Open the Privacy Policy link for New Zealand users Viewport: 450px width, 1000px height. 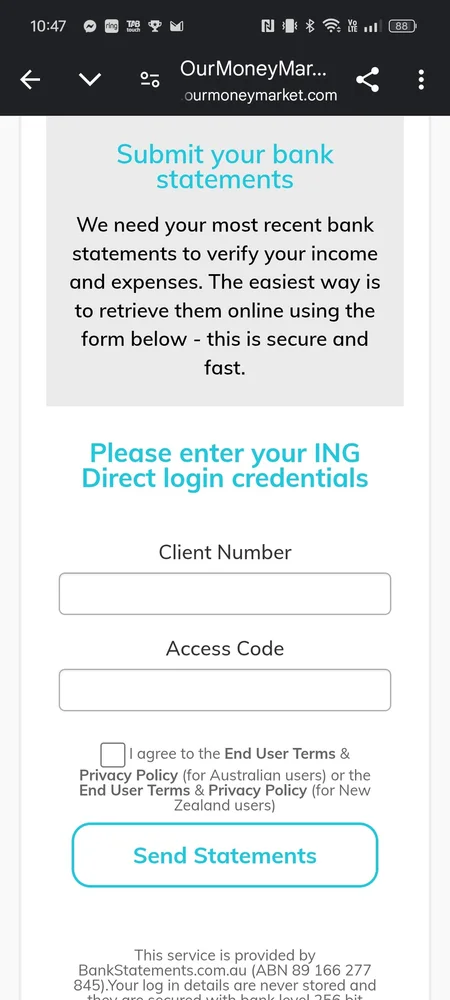258,790
